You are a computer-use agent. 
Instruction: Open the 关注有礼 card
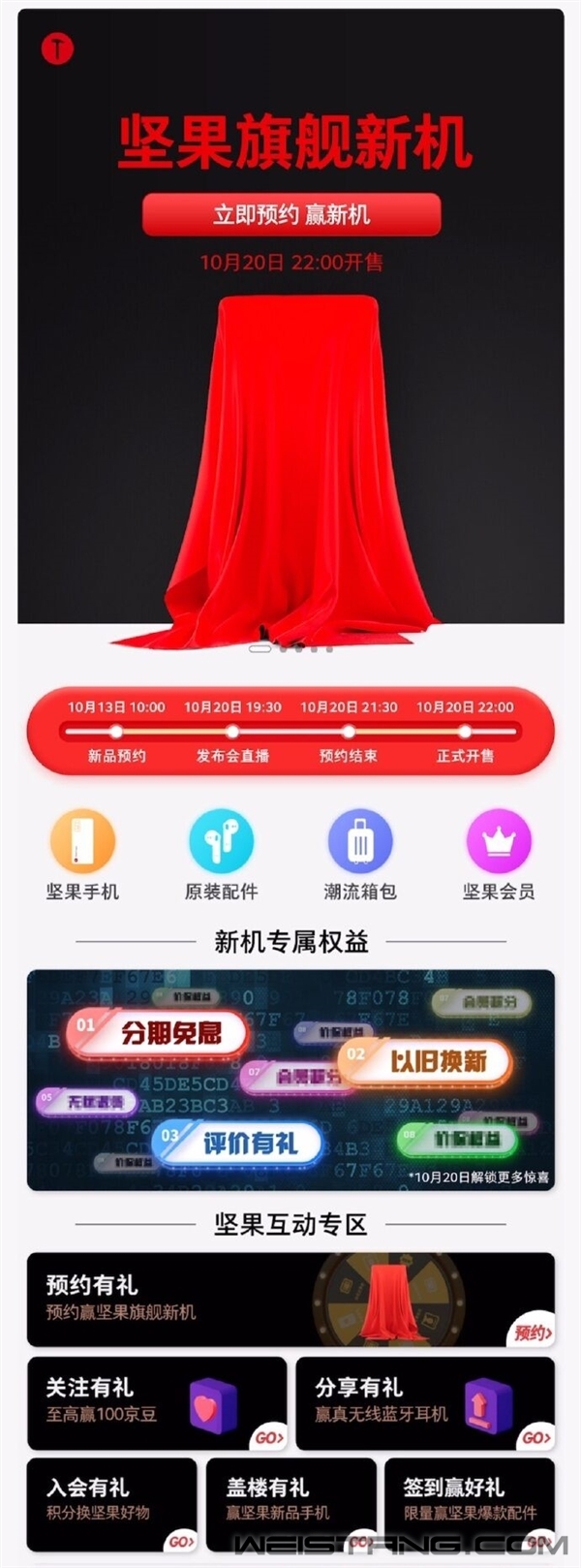point(157,1403)
